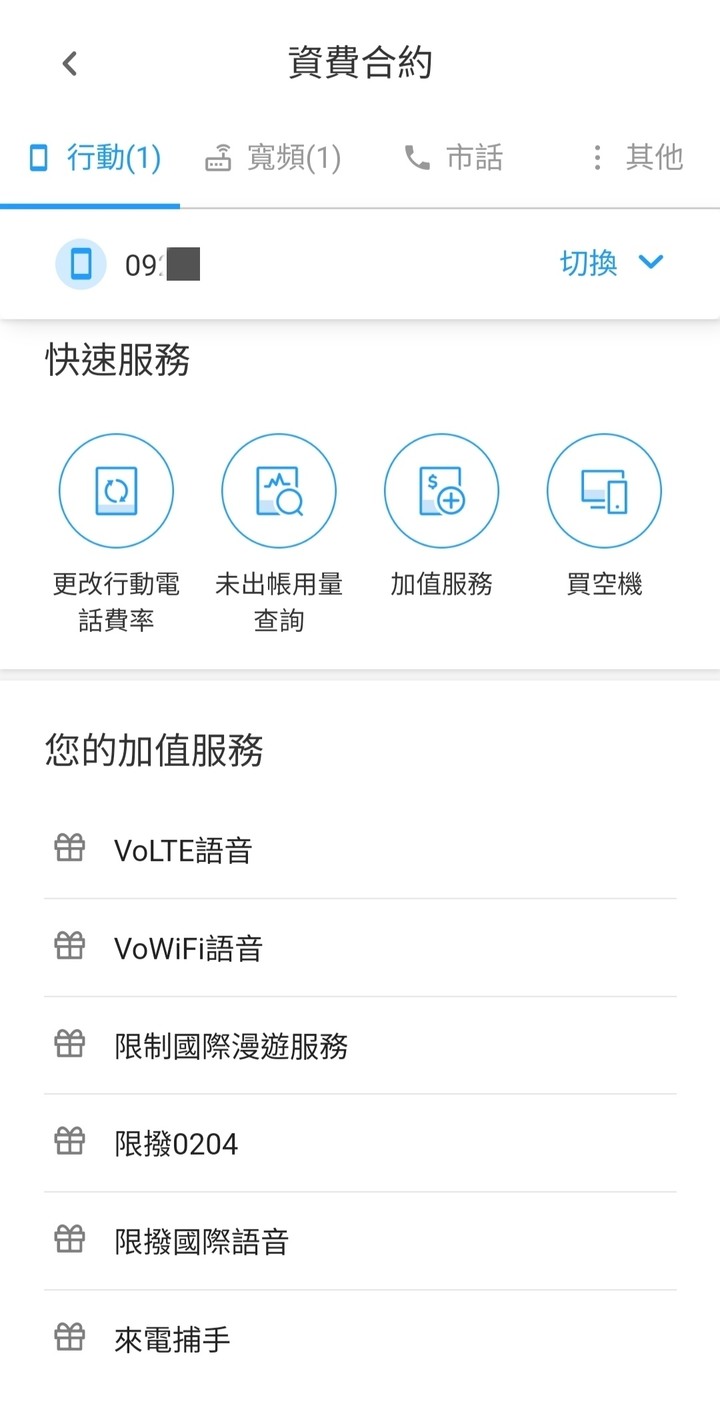Open the VoLTE語音 service row
Image resolution: width=720 pixels, height=1414 pixels.
point(360,850)
